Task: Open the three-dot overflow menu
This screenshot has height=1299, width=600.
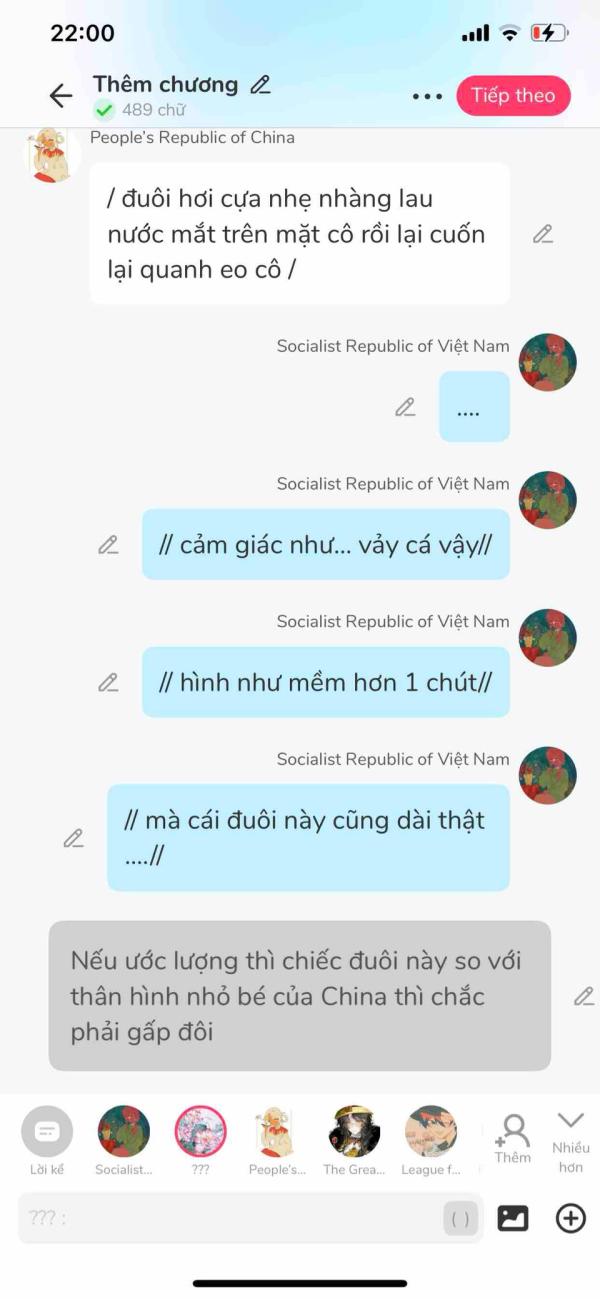Action: pos(427,97)
